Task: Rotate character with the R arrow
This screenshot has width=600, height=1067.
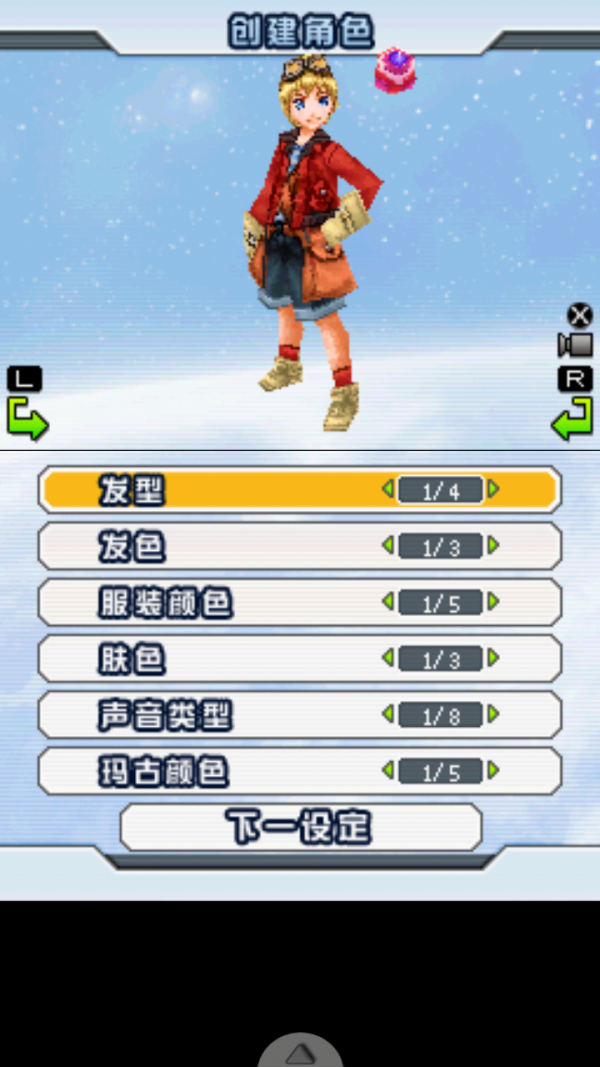Action: pyautogui.click(x=572, y=417)
